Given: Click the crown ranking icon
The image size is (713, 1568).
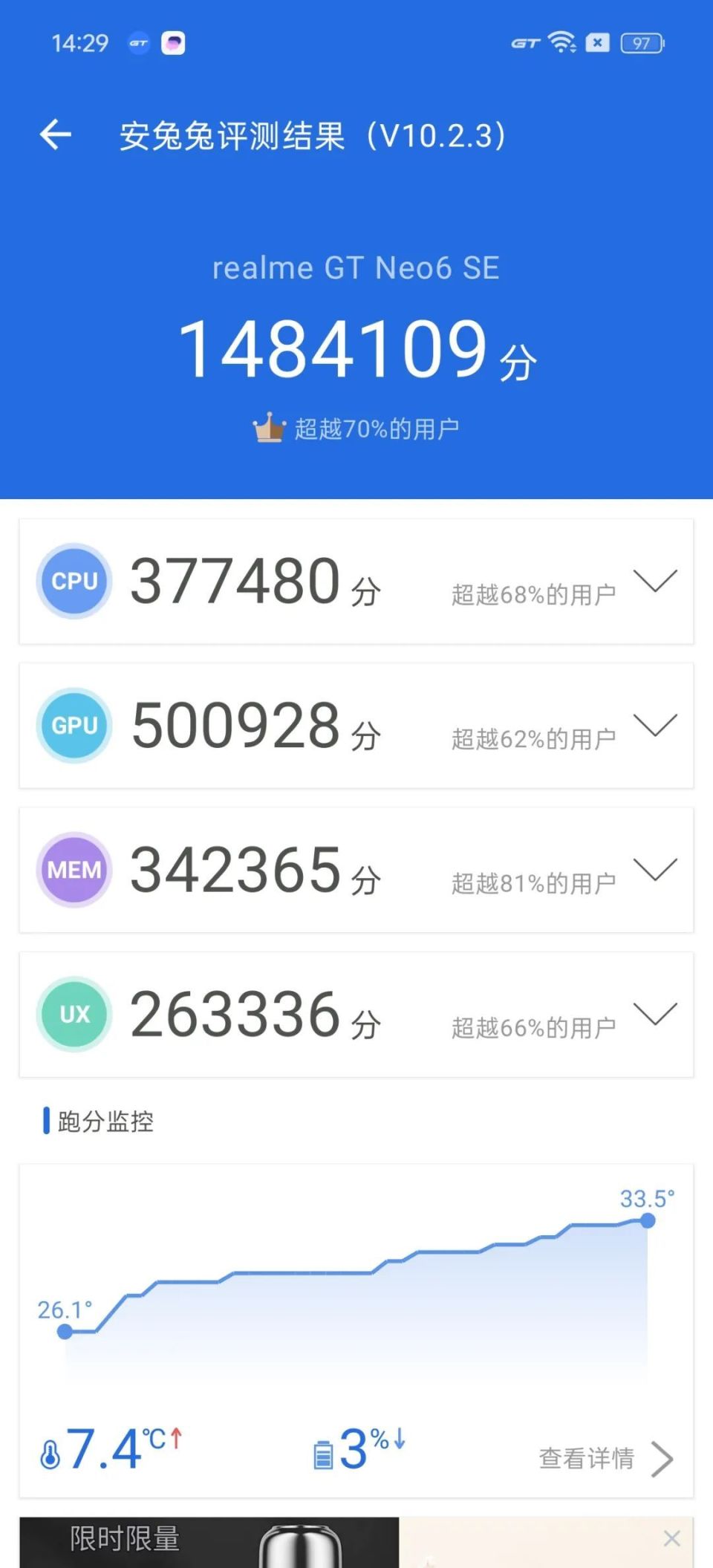Looking at the screenshot, I should (x=270, y=426).
